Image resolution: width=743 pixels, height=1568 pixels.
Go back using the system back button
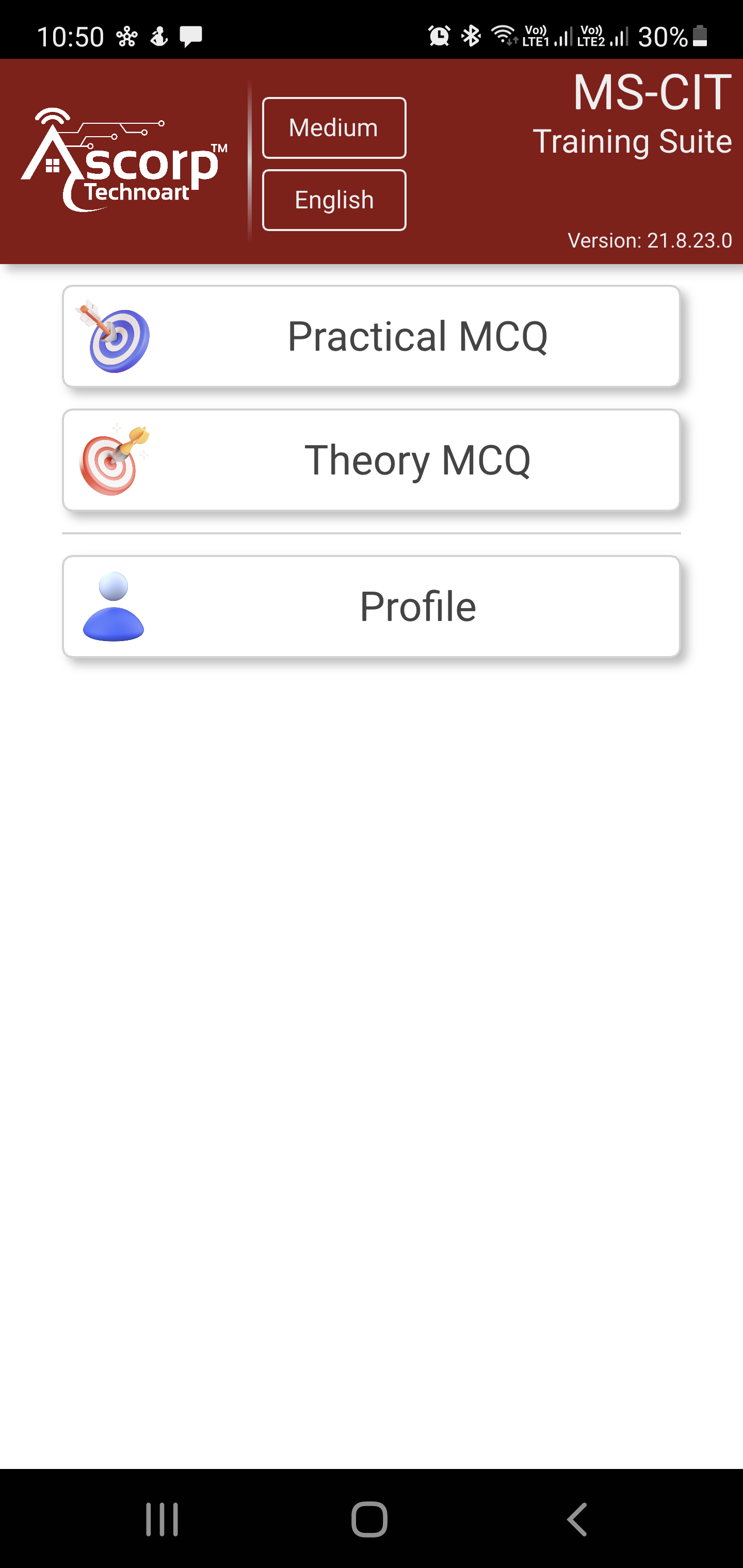tap(577, 1520)
